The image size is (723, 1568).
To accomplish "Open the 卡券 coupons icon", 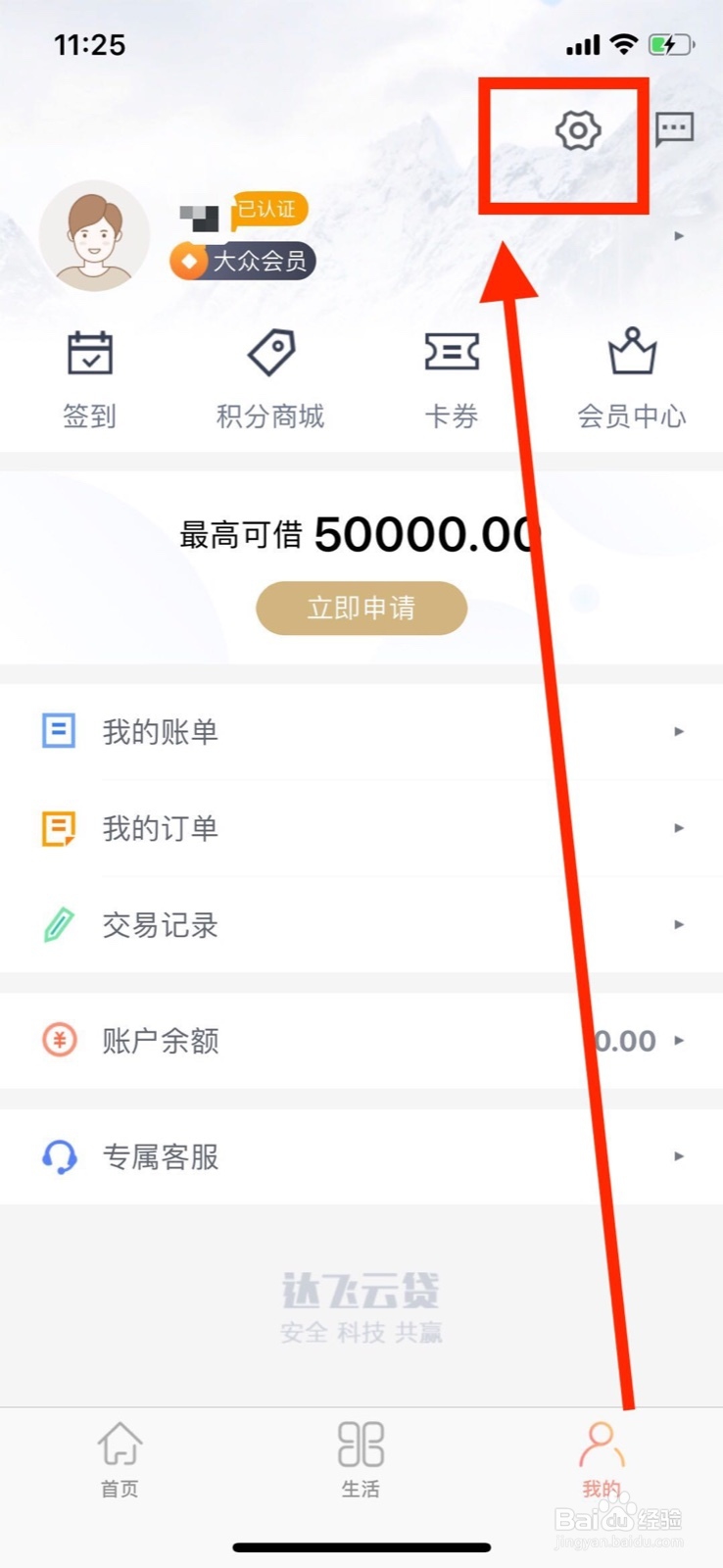I will click(452, 356).
